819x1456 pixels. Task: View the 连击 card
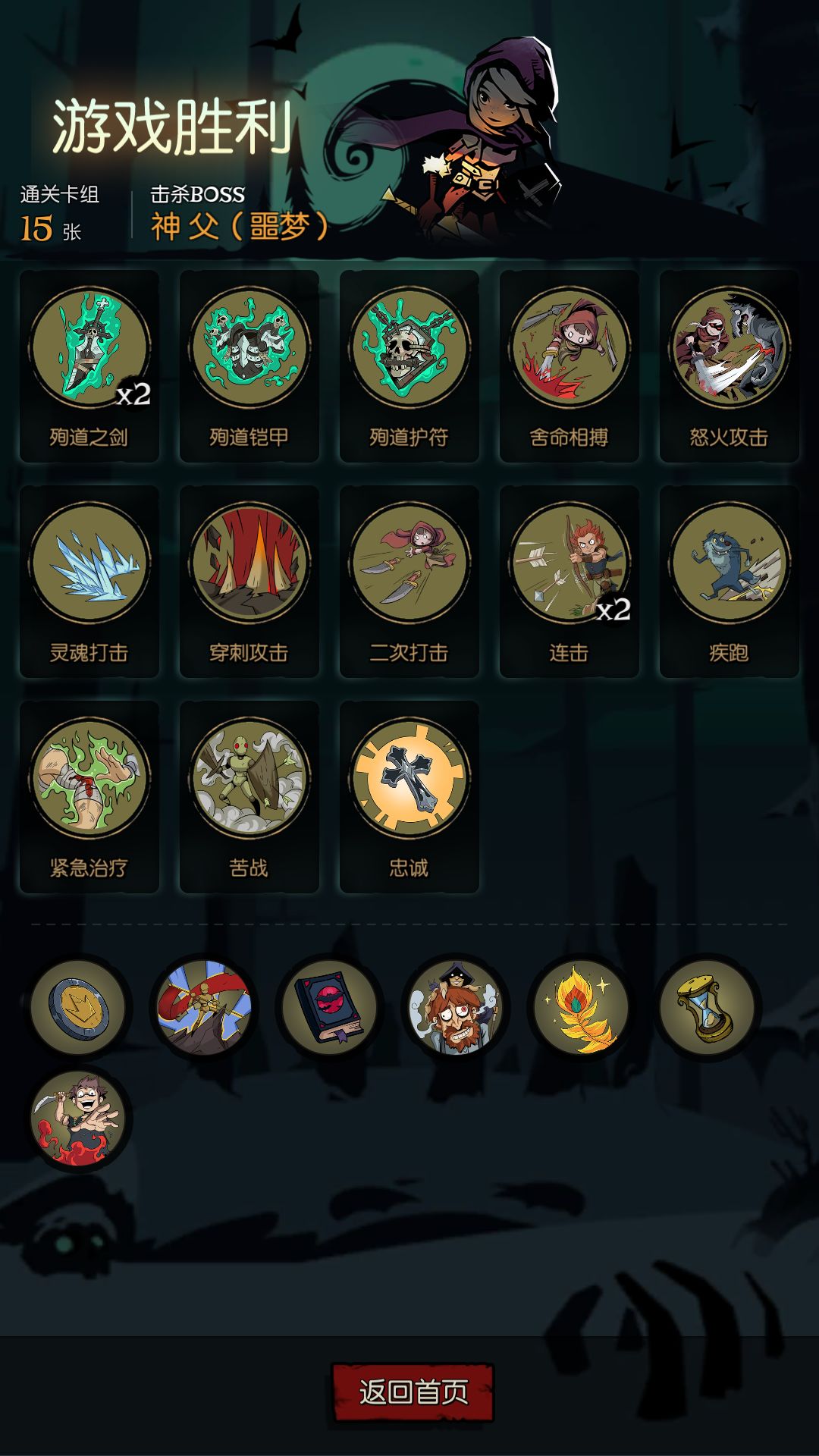click(x=570, y=581)
